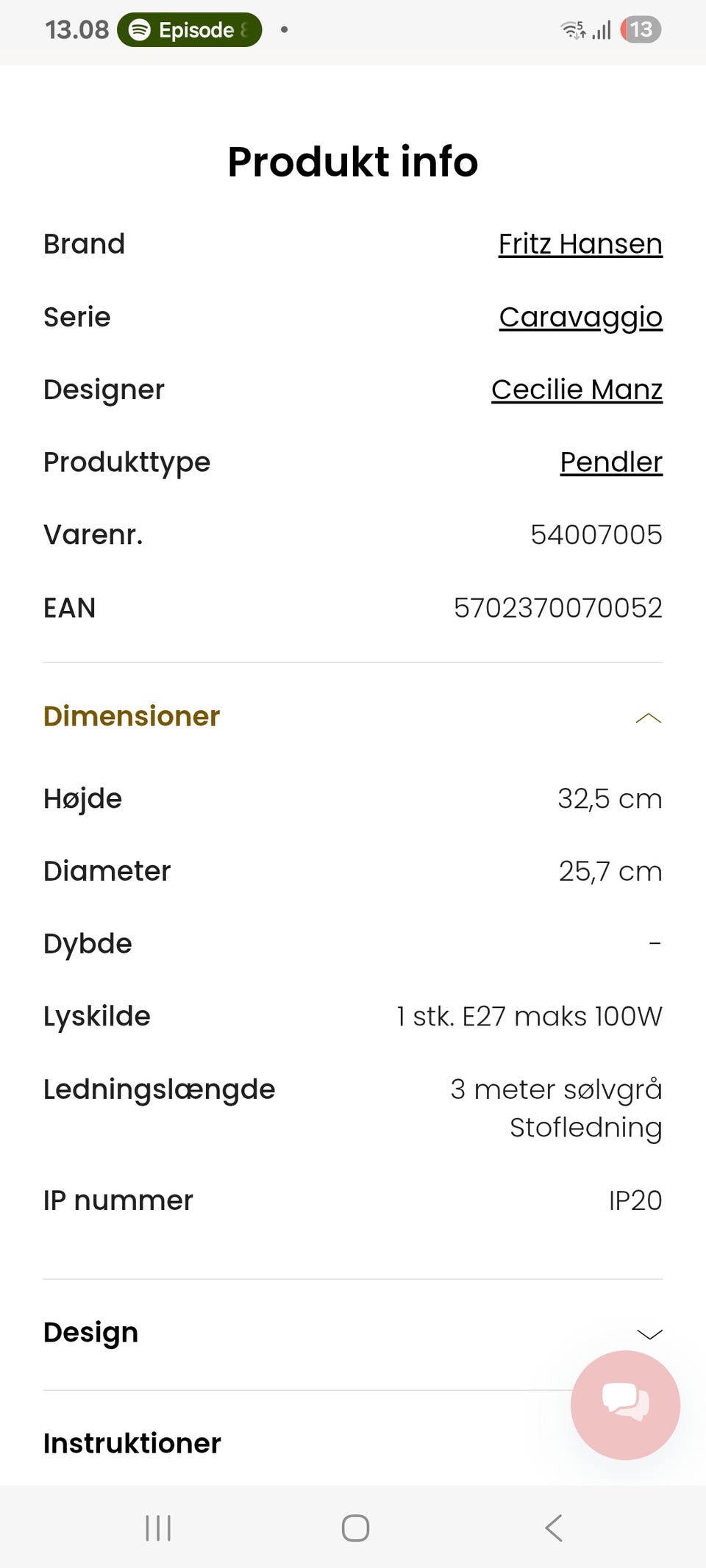This screenshot has height=1568, width=706.
Task: Open the Caravaggio series link
Action: [580, 317]
